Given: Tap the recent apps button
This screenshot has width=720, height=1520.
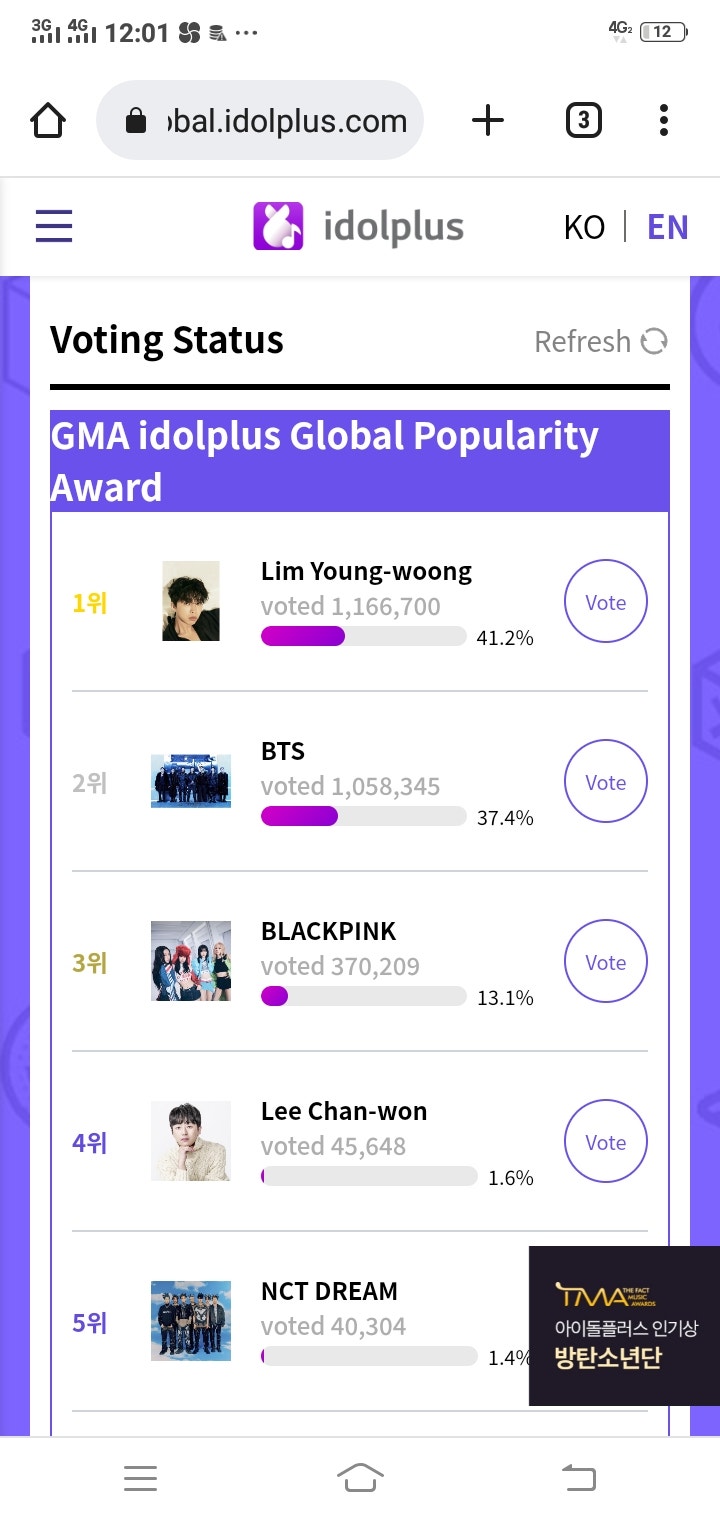Looking at the screenshot, I should coord(140,1477).
